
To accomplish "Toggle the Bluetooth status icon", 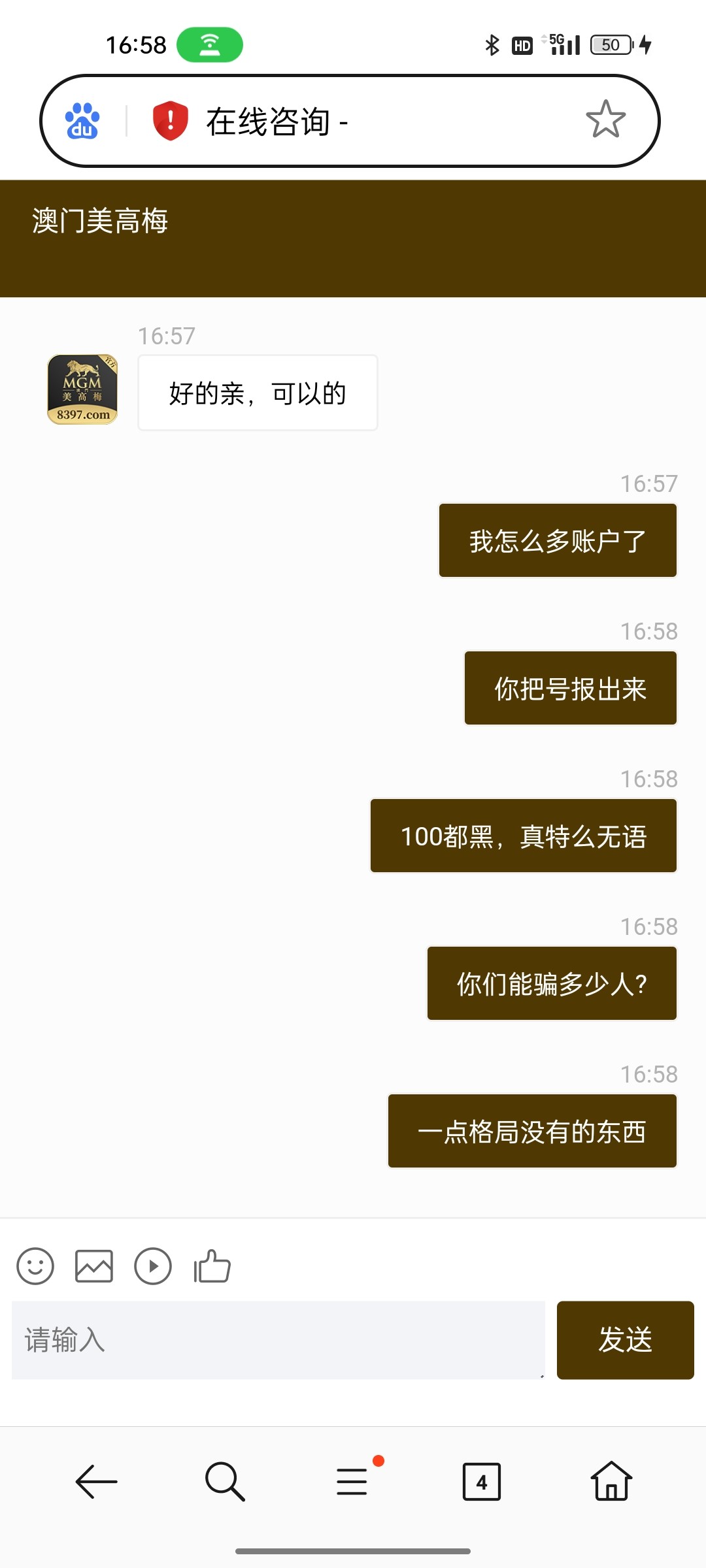I will click(492, 44).
